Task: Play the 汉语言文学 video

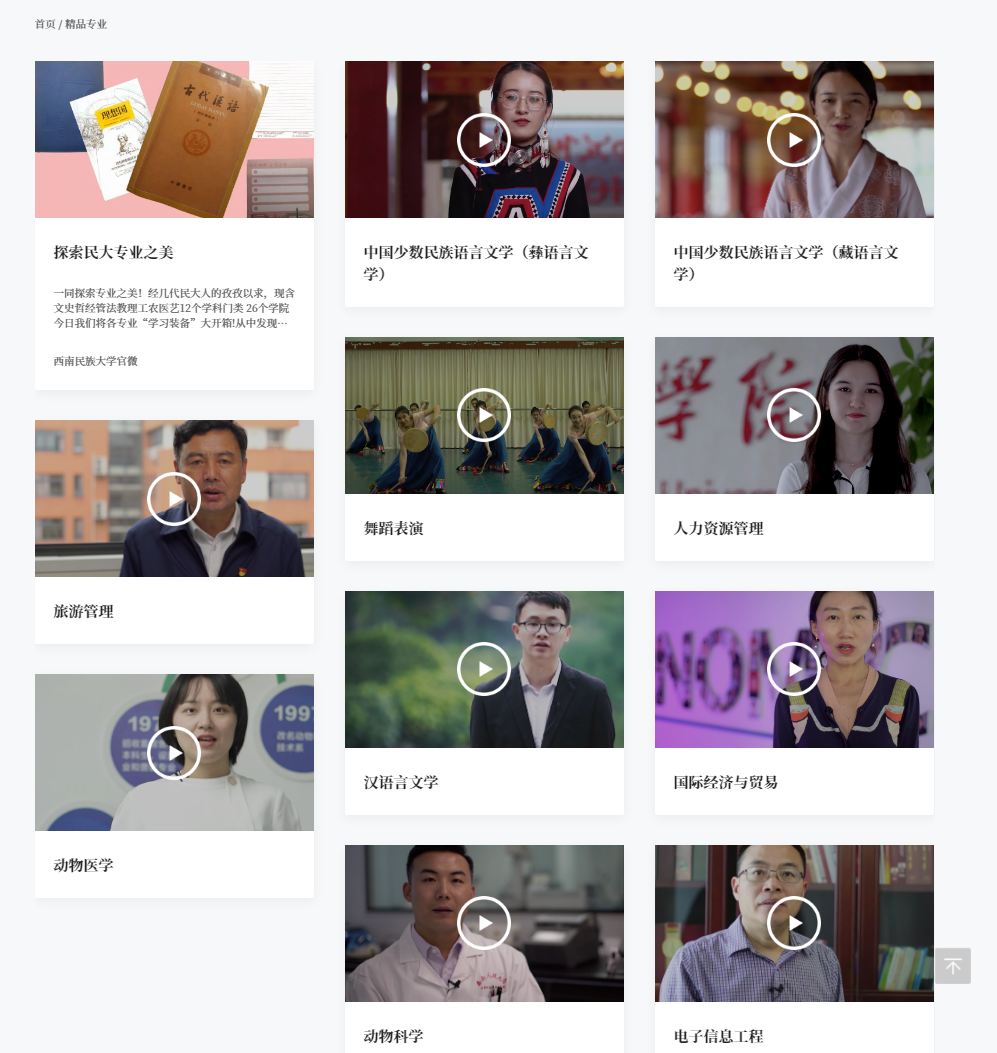Action: coord(484,669)
